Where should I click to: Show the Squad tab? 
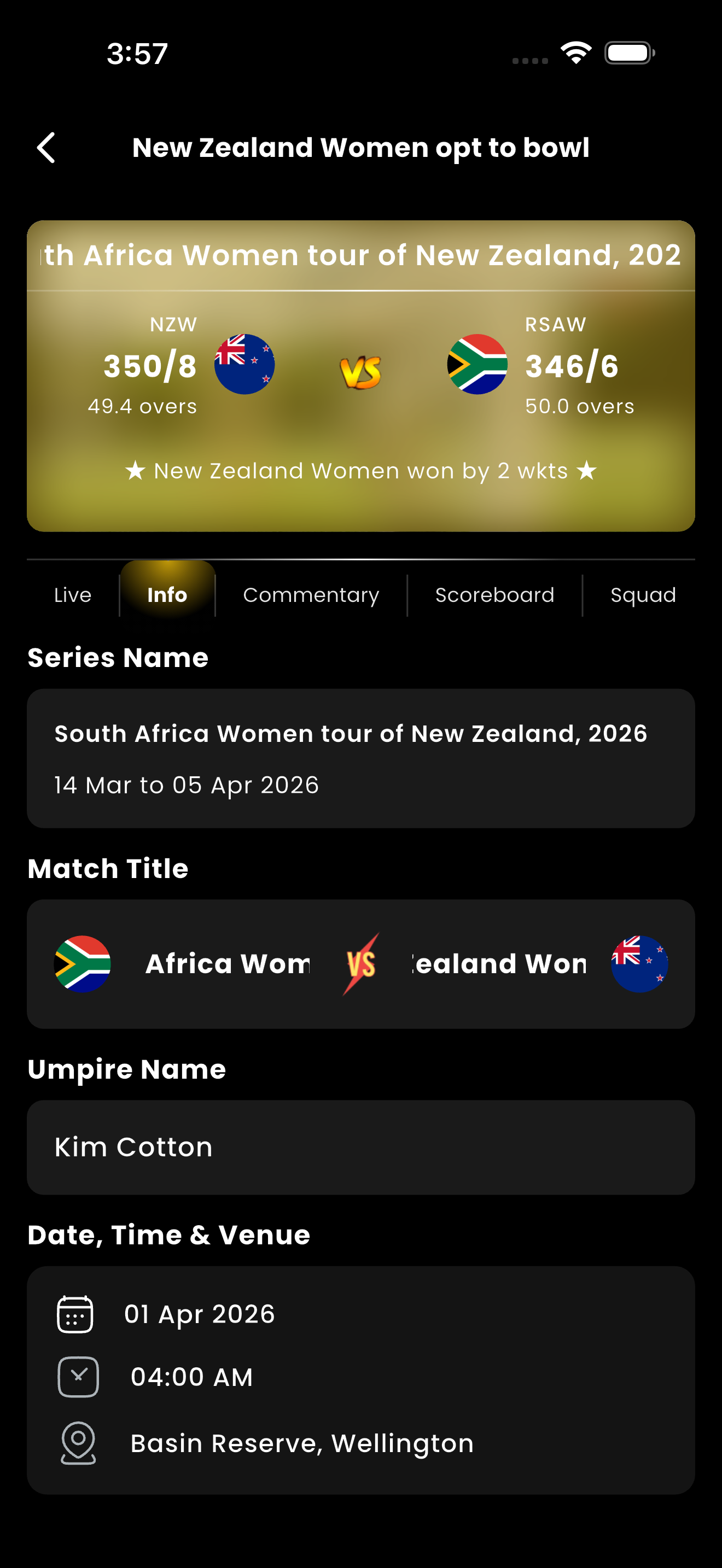pos(643,595)
